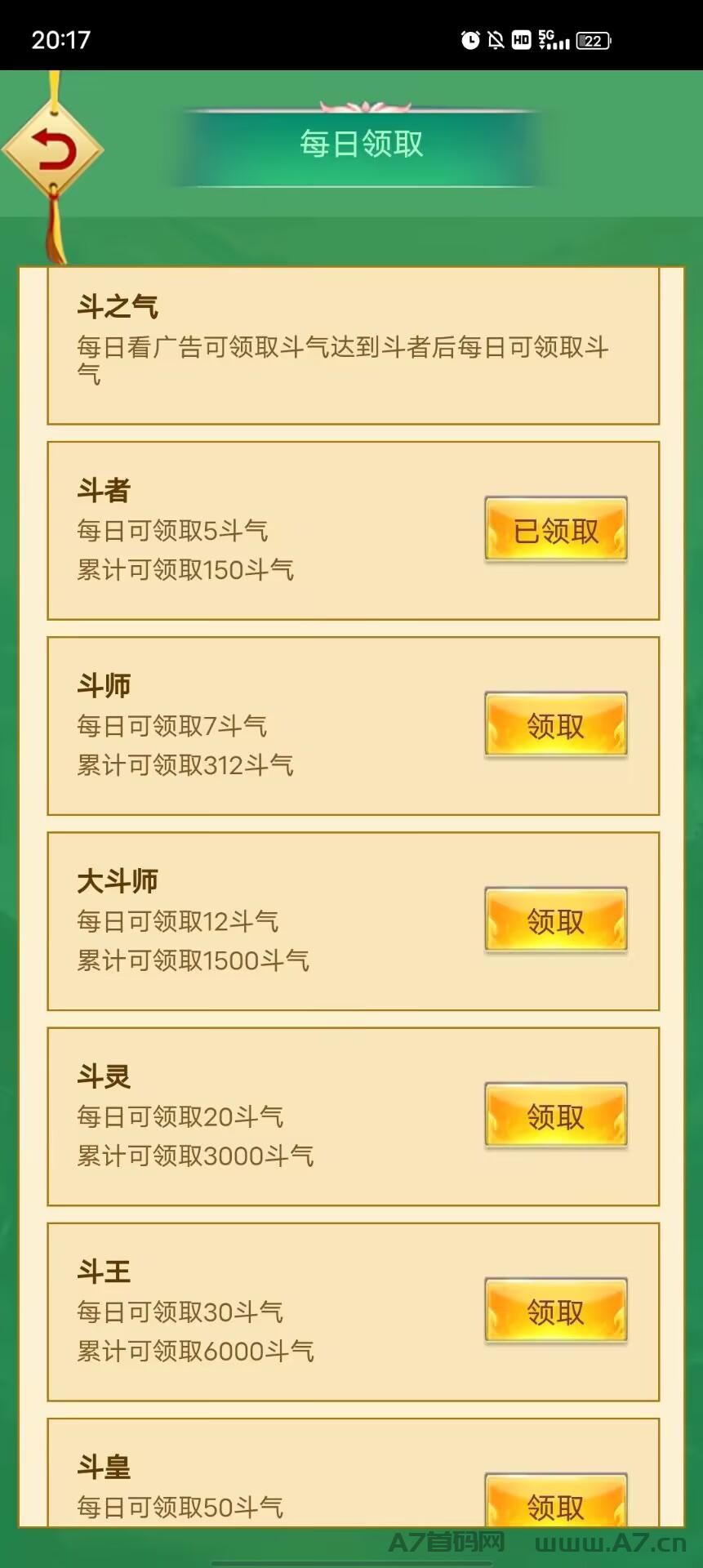Claim the 大斗师 daily reward
Screen dimensions: 703x1568
point(556,920)
